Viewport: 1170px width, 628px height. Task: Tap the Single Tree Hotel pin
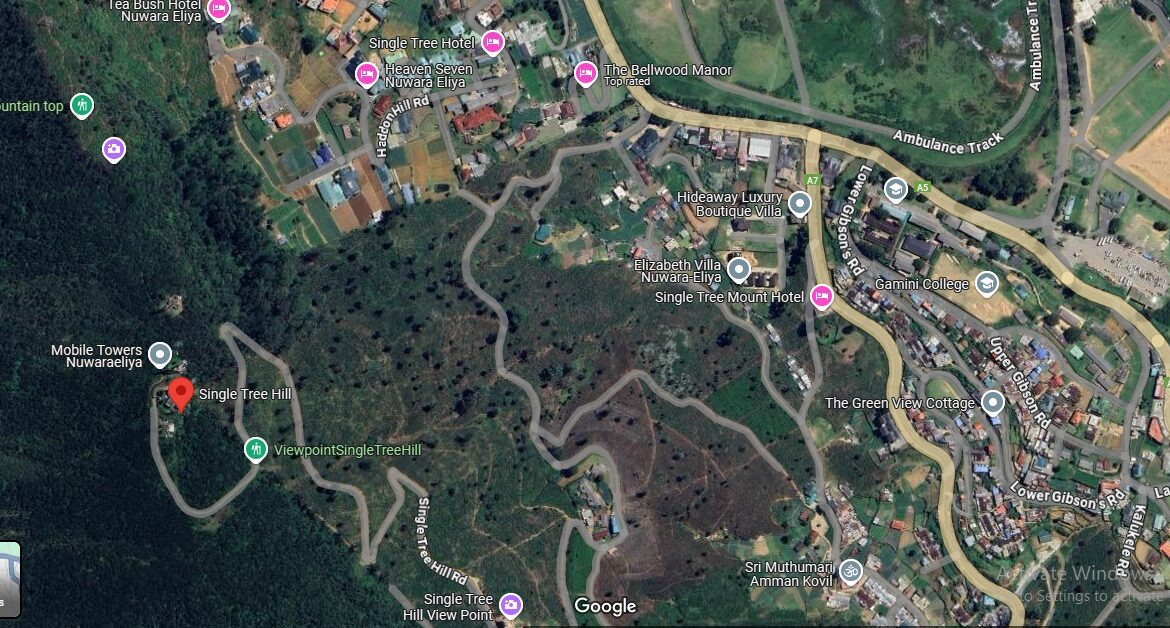point(491,42)
